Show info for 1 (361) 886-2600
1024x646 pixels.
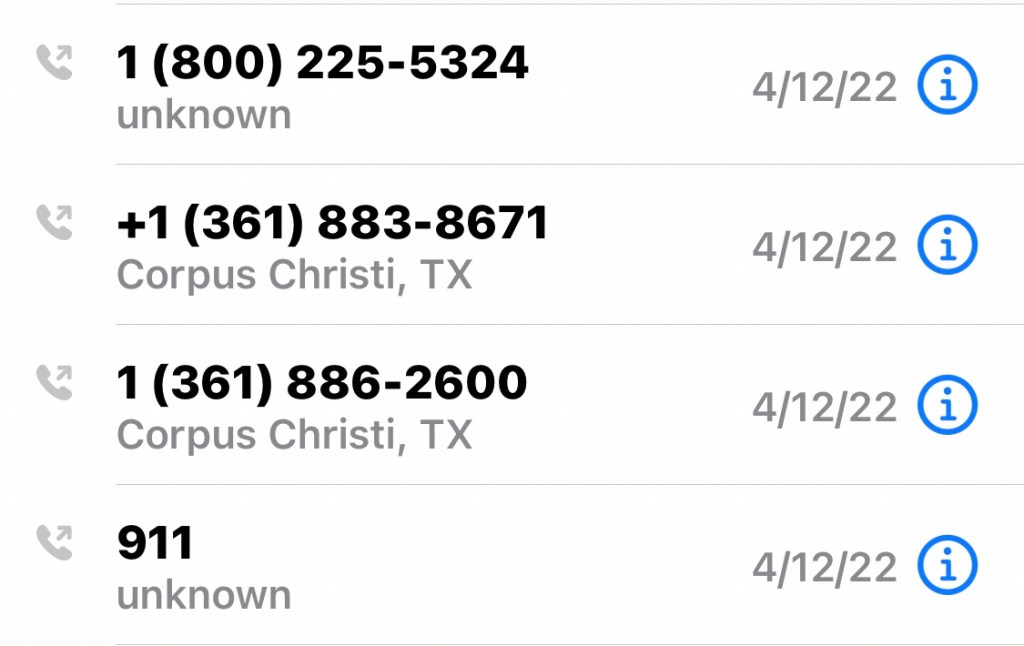coord(946,406)
